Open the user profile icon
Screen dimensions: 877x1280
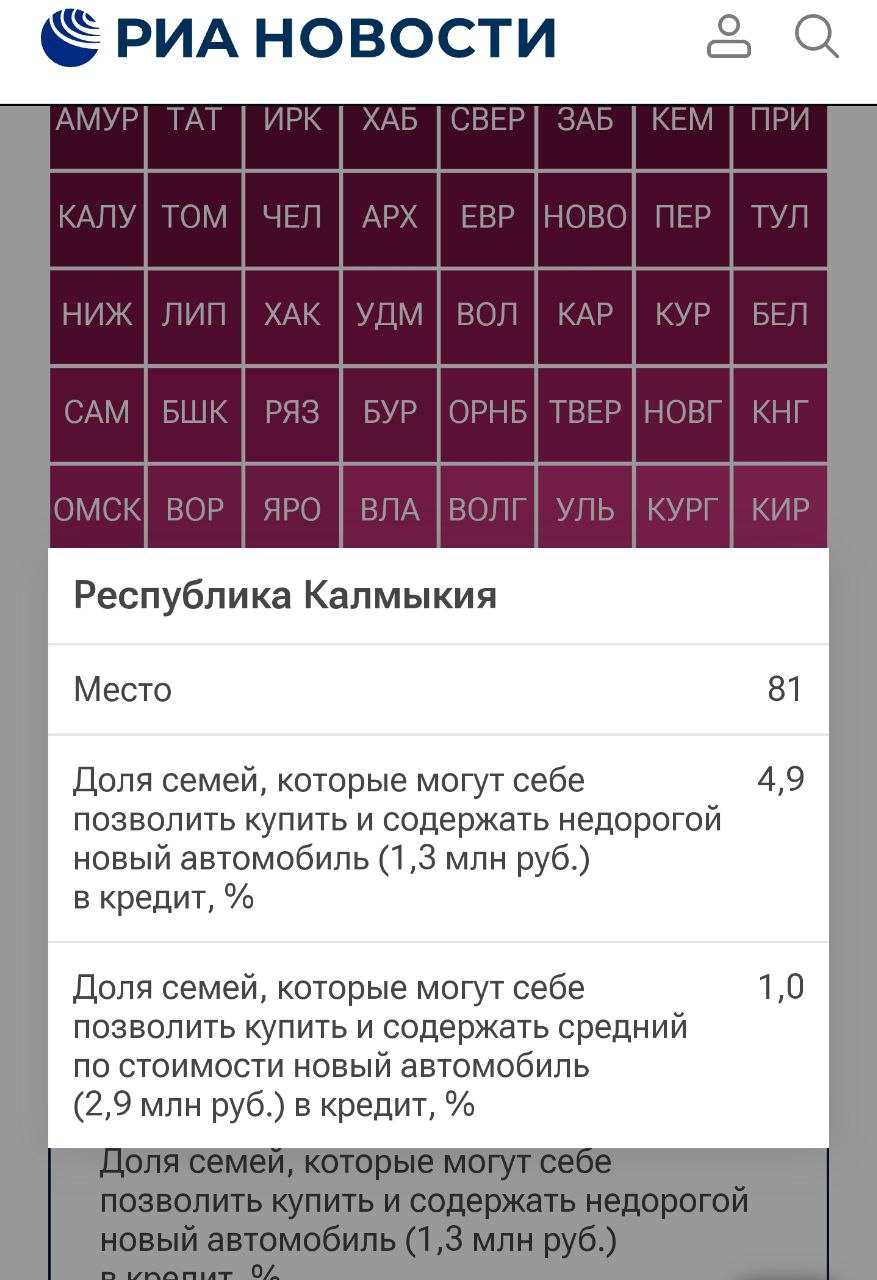tap(729, 38)
